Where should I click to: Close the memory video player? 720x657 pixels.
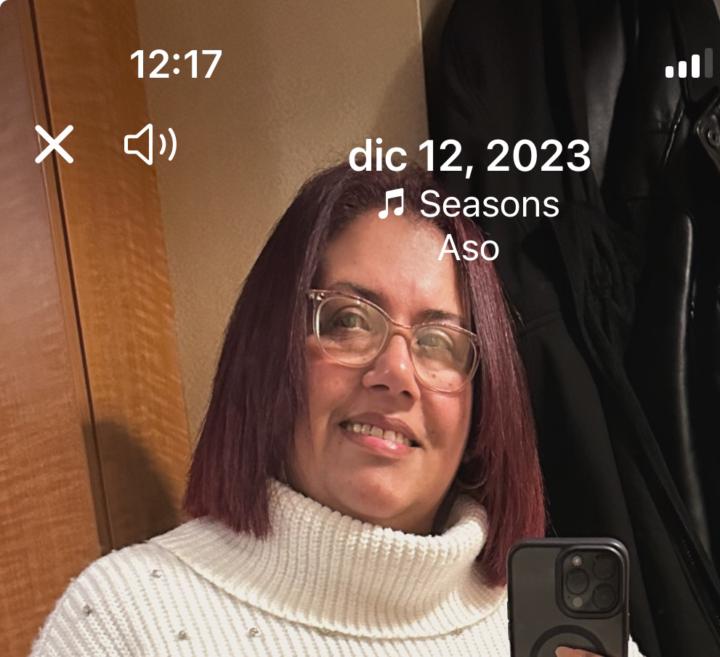(54, 145)
